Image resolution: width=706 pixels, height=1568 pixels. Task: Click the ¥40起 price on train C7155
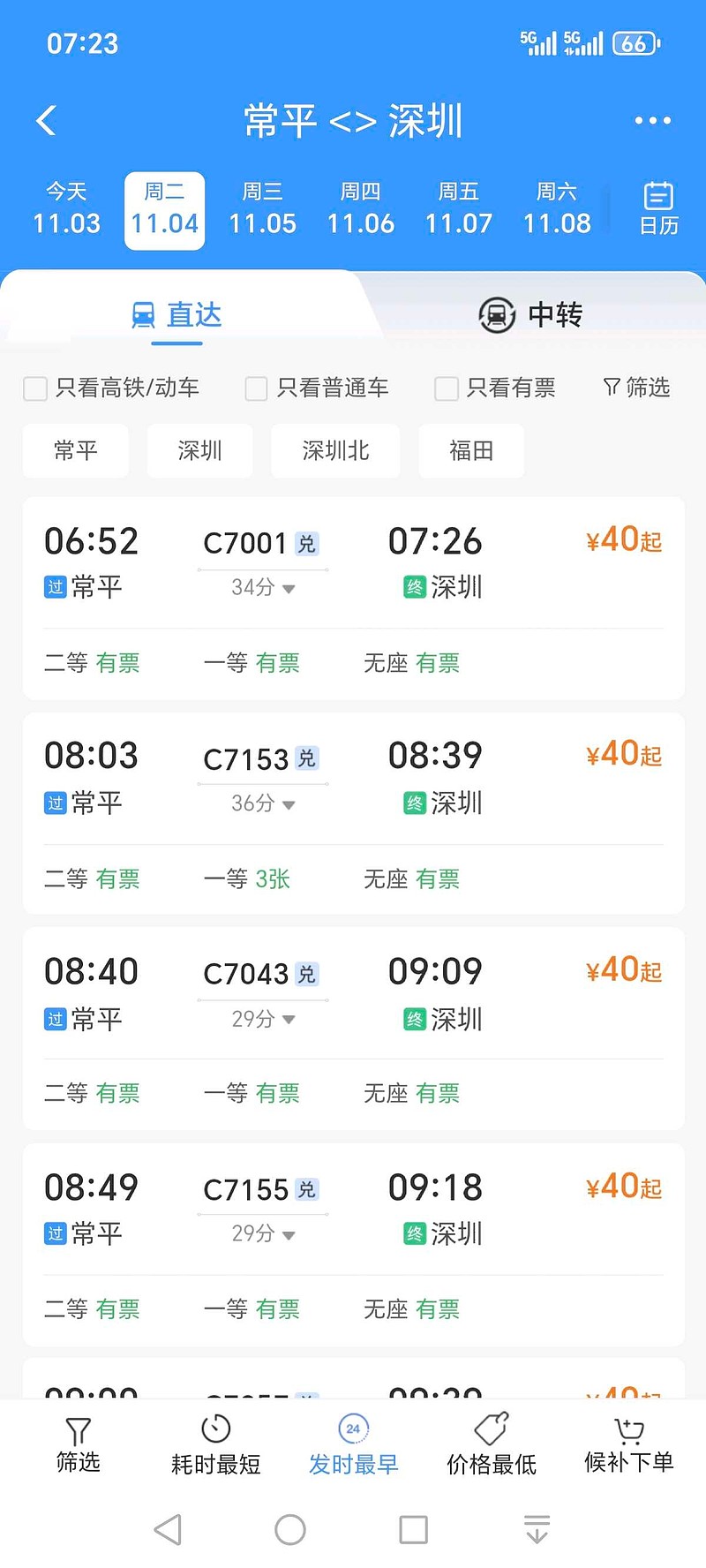(x=622, y=1186)
